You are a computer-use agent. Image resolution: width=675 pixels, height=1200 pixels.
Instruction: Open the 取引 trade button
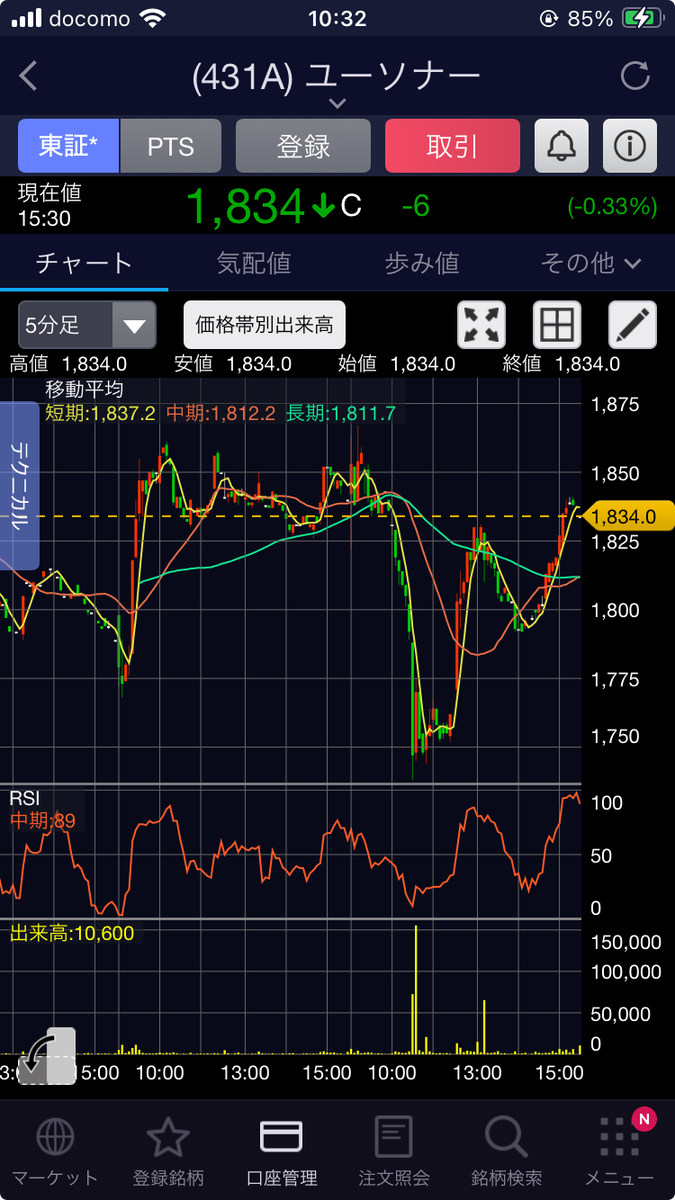452,147
